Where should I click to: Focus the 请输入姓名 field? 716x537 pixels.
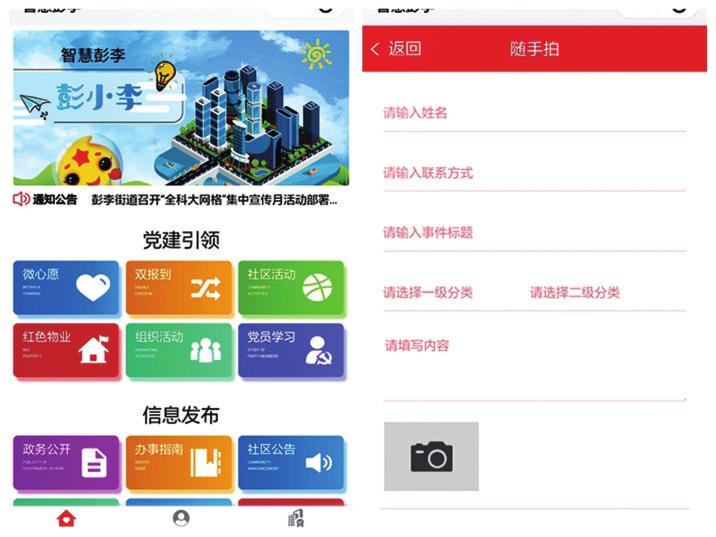click(533, 114)
